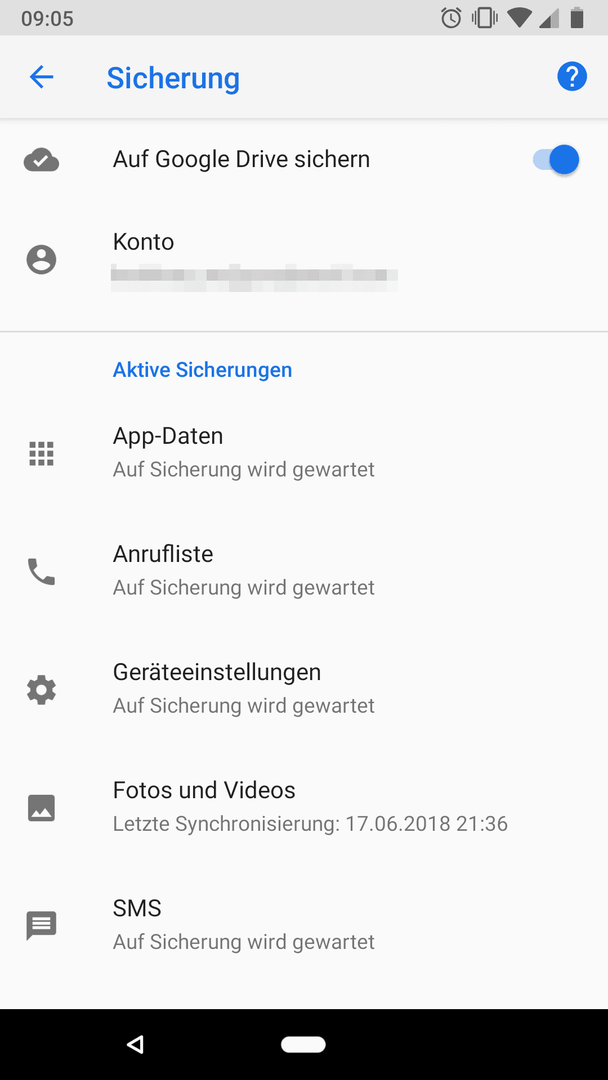
Task: Open the SMS backup entry
Action: (x=304, y=924)
